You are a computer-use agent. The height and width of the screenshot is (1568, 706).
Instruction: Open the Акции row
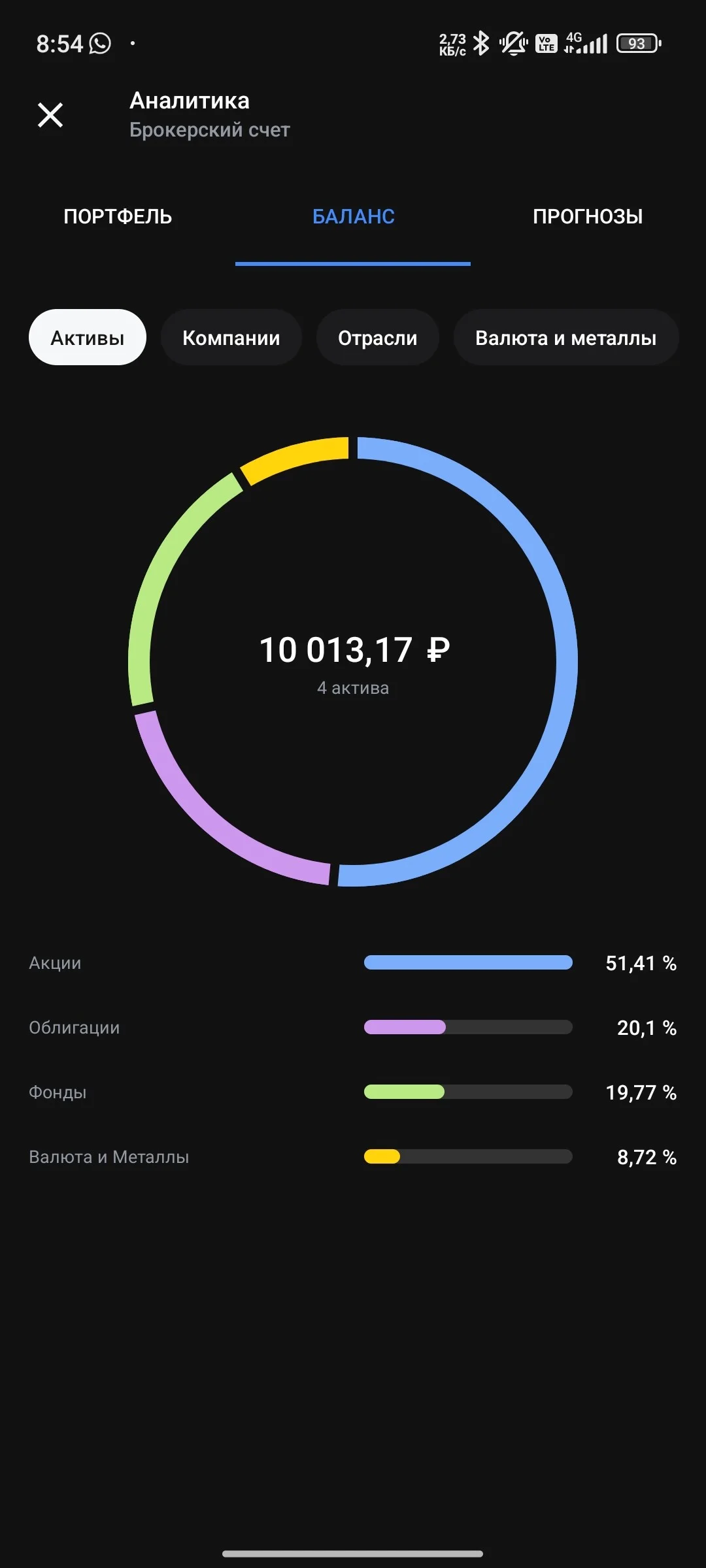pyautogui.click(x=353, y=963)
